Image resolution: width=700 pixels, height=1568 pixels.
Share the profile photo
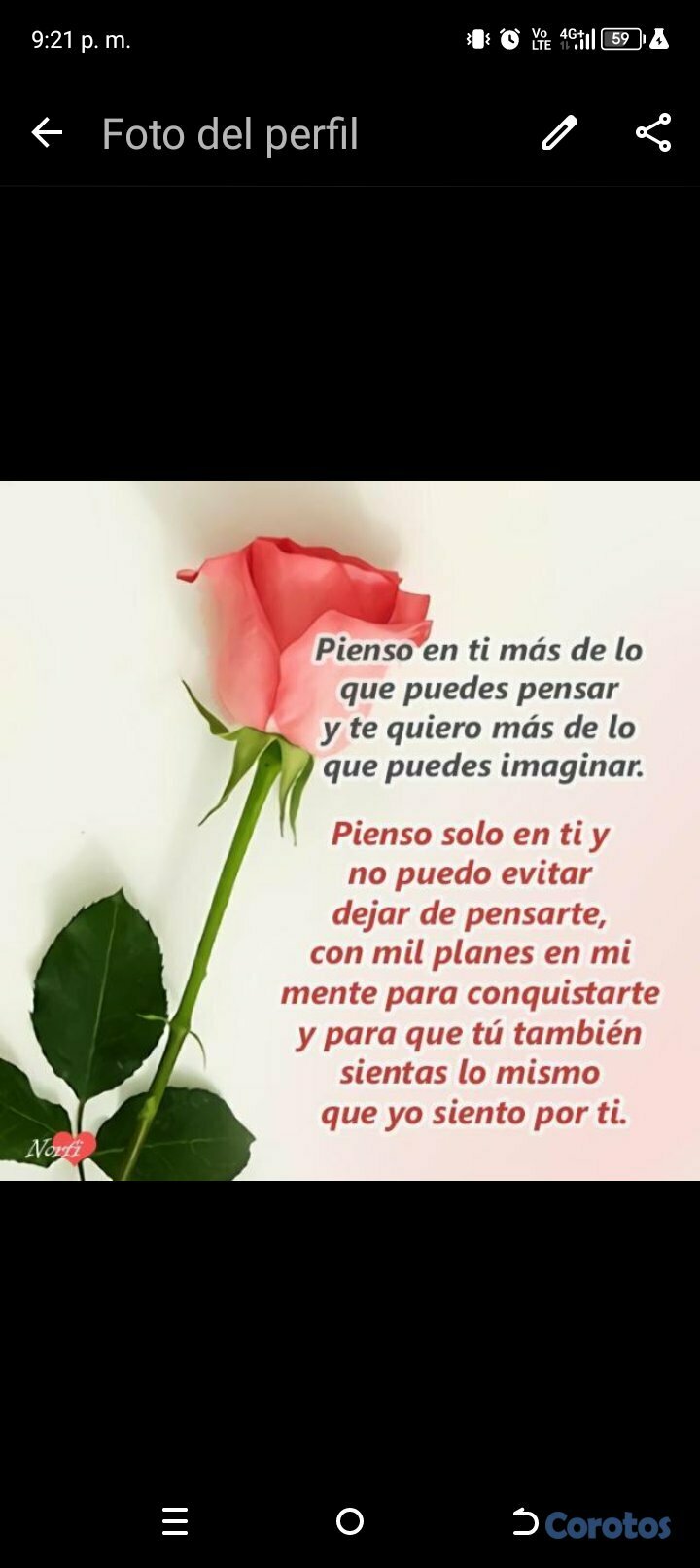653,133
